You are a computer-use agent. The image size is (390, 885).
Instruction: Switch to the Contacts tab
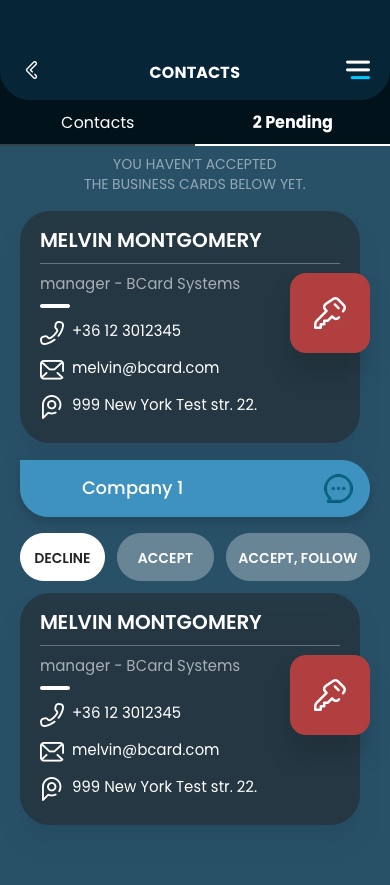98,122
